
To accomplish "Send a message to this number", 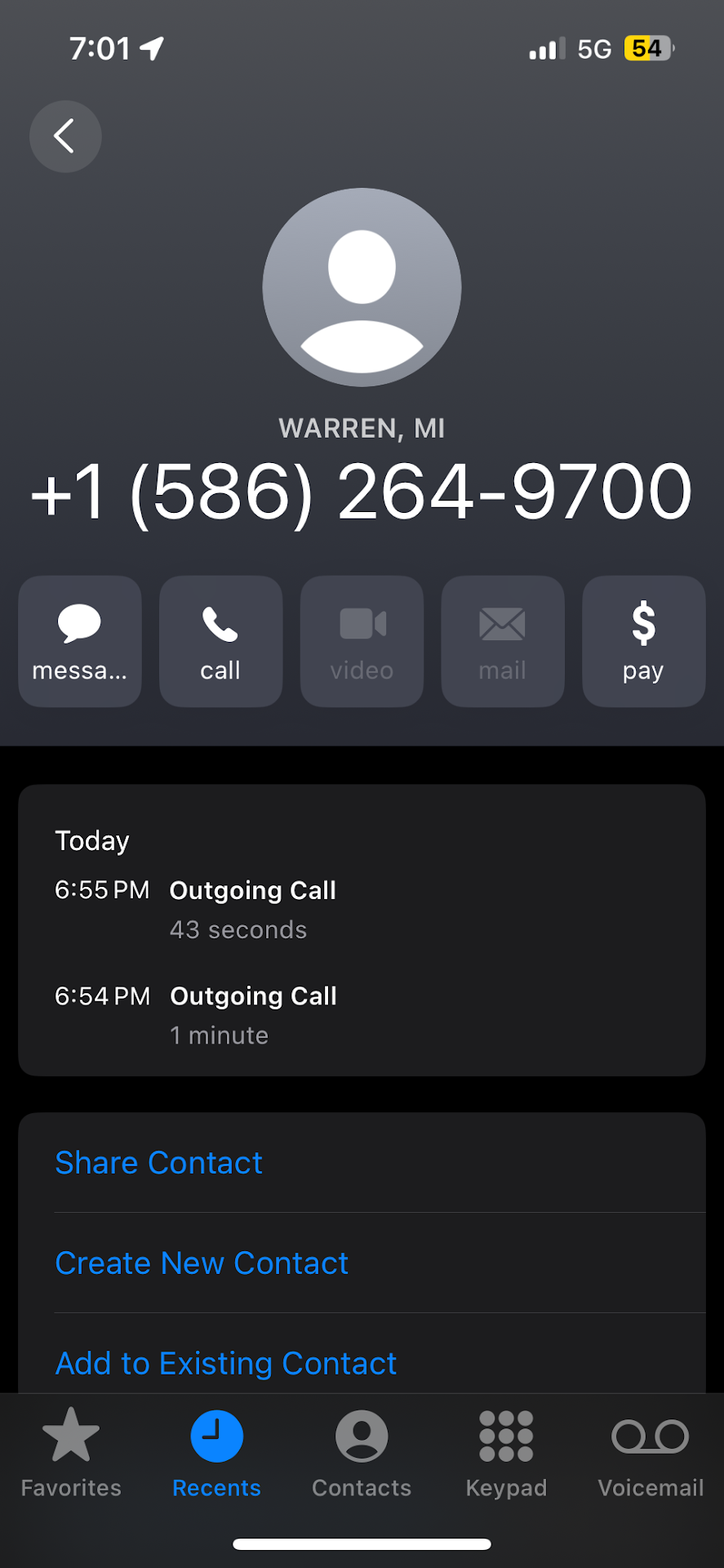I will coord(80,641).
